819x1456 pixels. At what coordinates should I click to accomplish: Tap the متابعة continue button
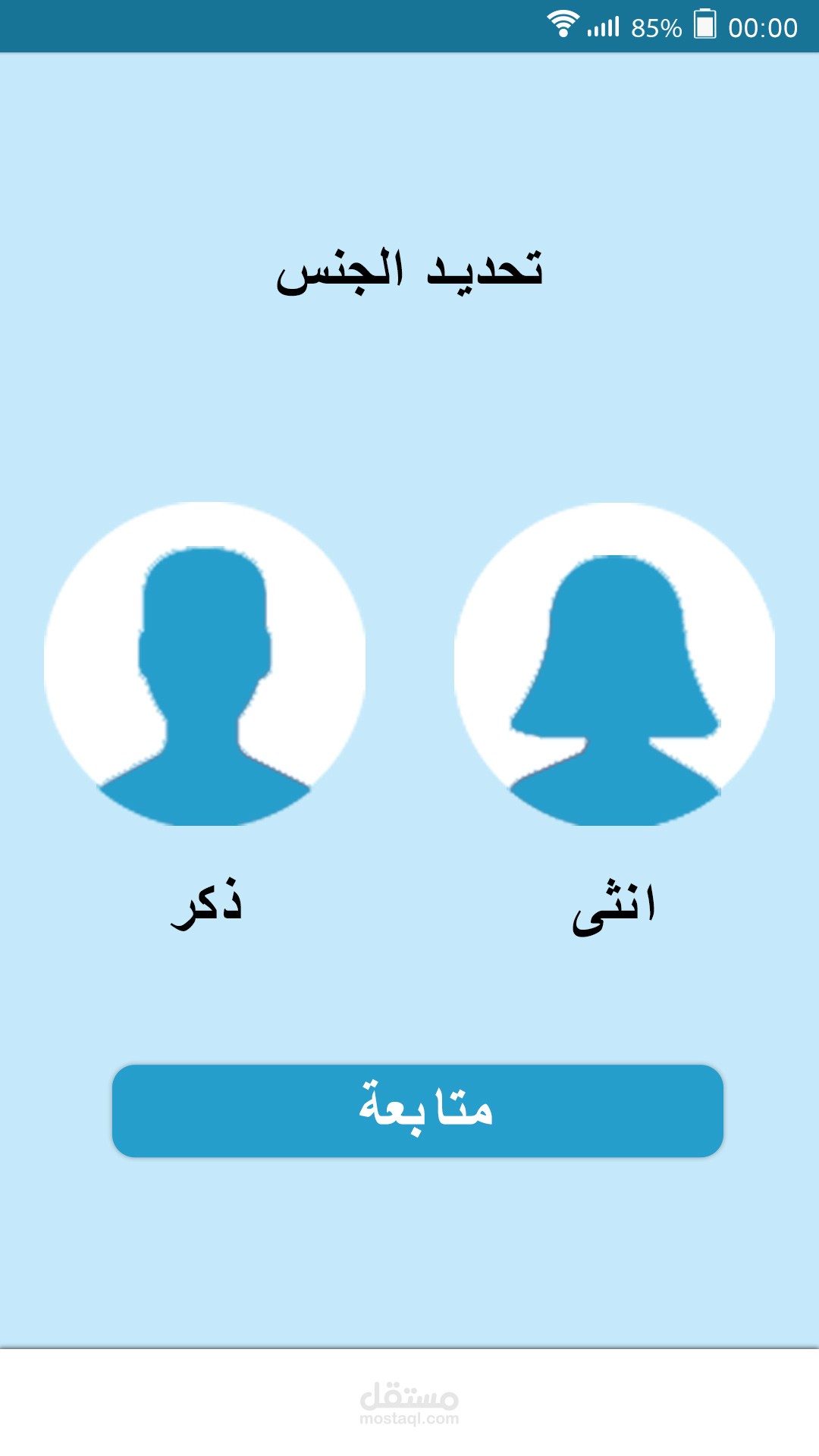[x=418, y=1110]
